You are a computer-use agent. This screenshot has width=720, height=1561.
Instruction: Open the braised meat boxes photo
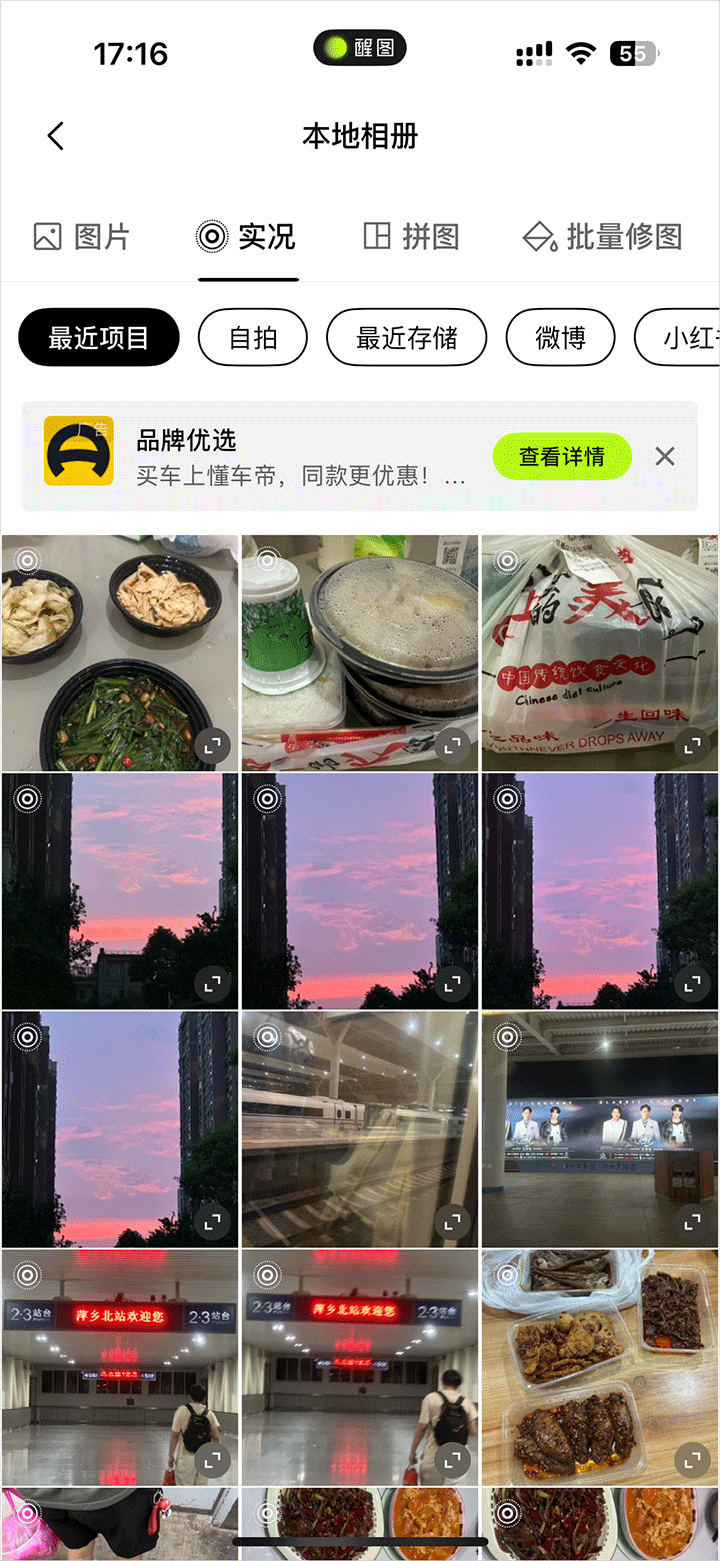[600, 1366]
